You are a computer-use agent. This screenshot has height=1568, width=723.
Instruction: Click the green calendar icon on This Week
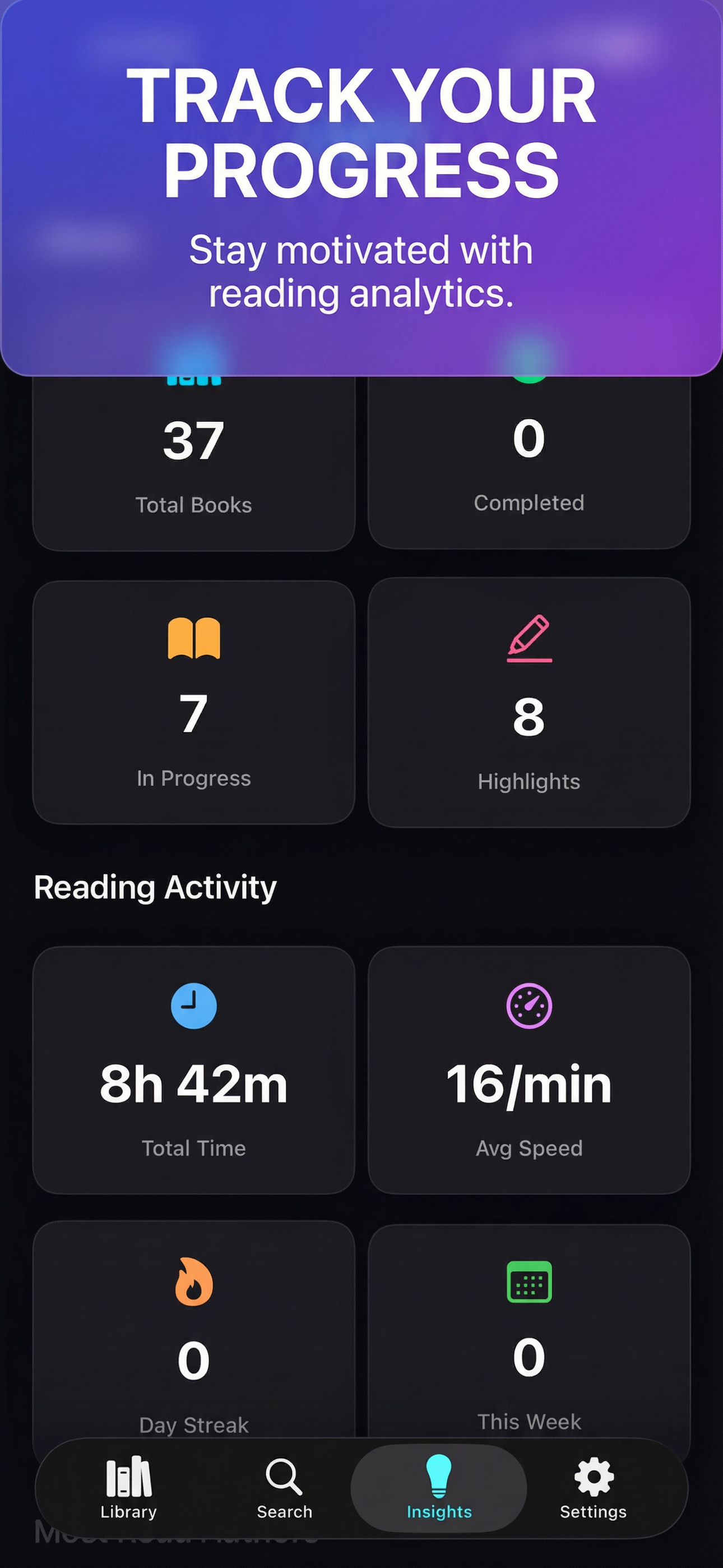[x=529, y=1282]
